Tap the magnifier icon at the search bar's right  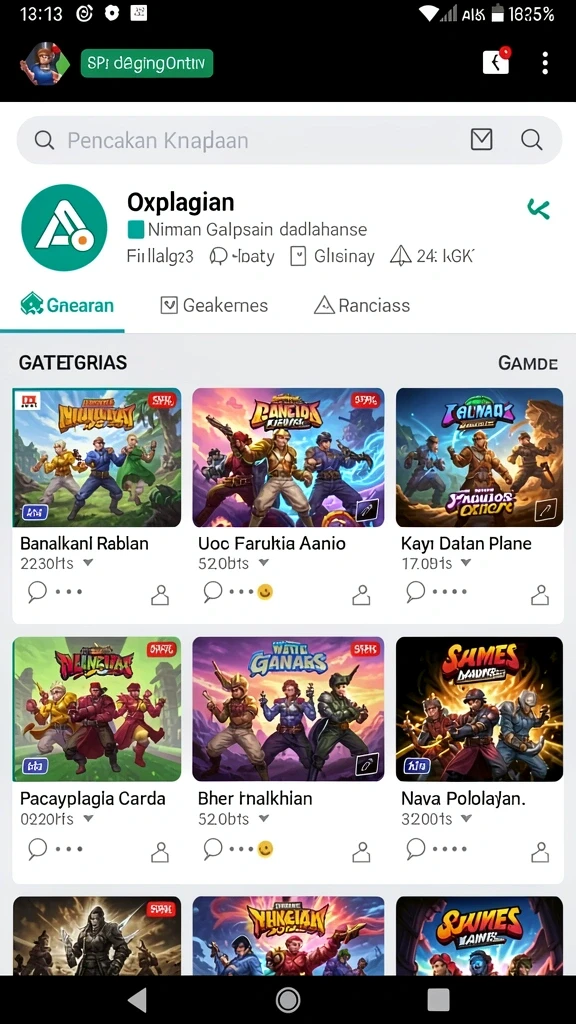pos(532,139)
